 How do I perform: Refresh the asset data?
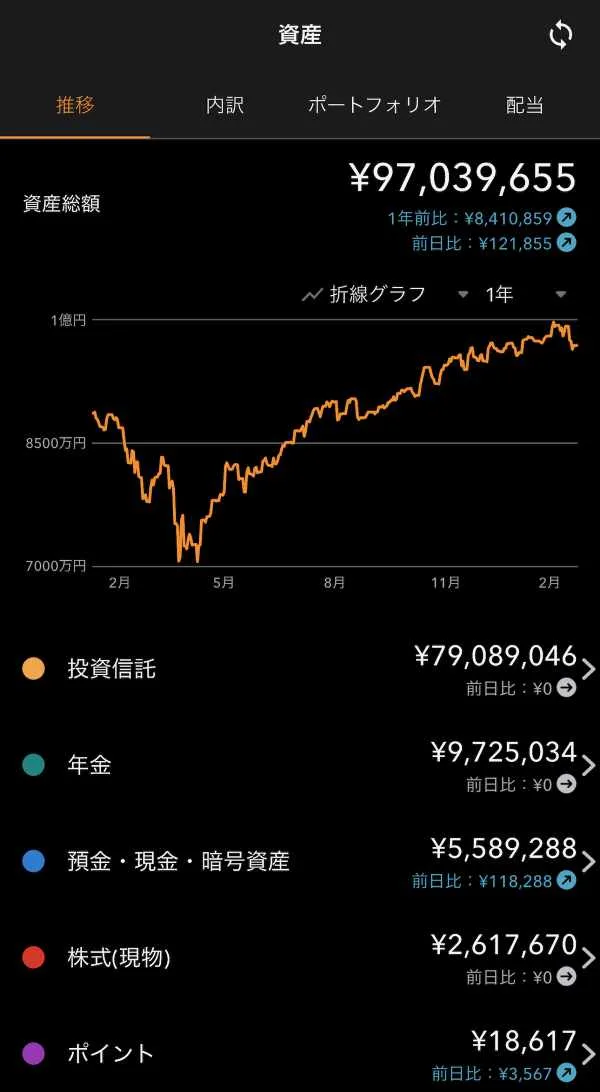tap(561, 36)
